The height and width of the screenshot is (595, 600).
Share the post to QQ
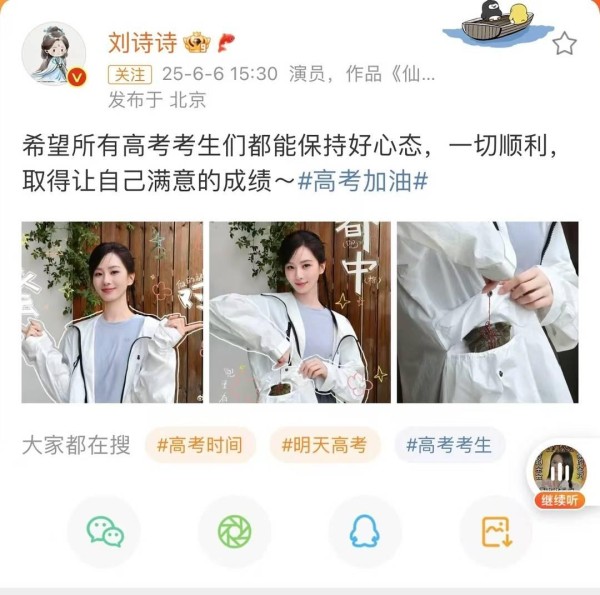pos(364,531)
